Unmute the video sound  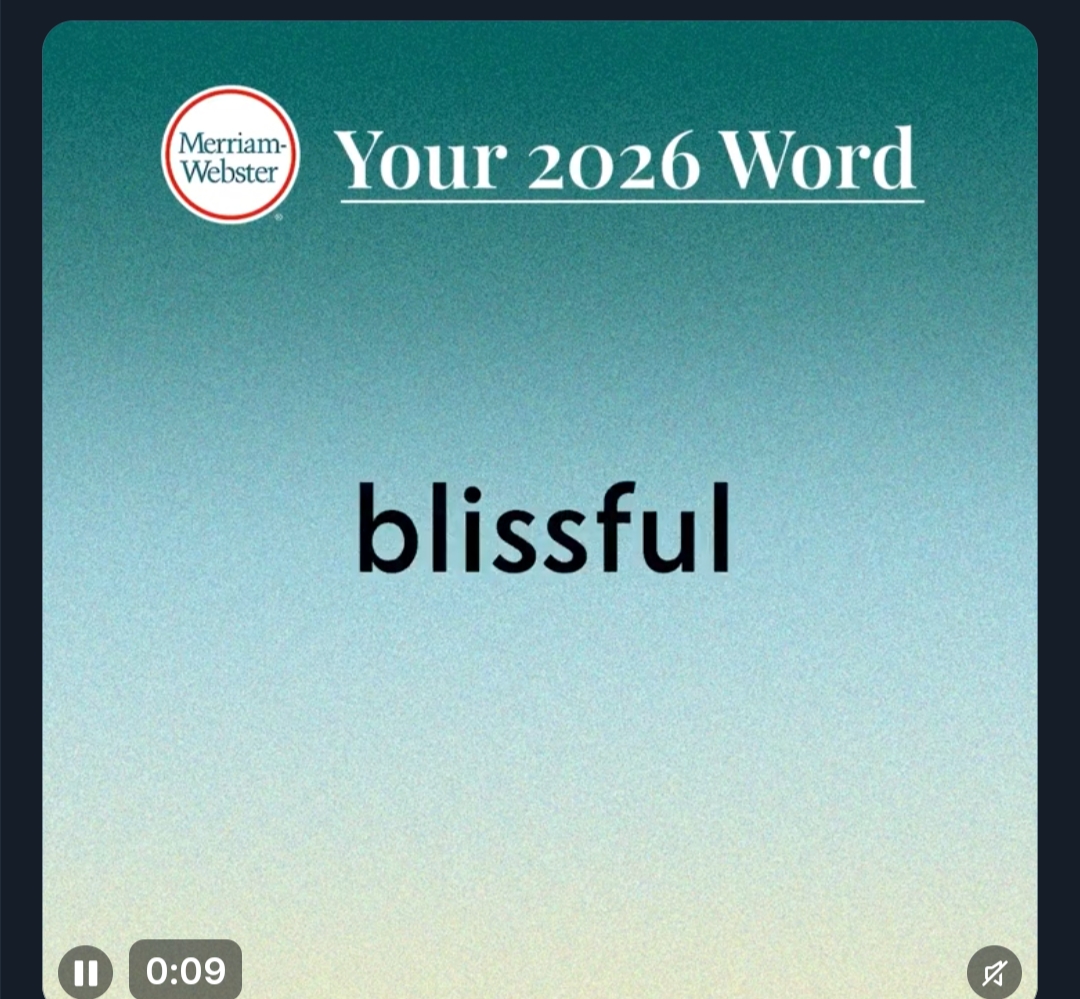click(x=994, y=972)
